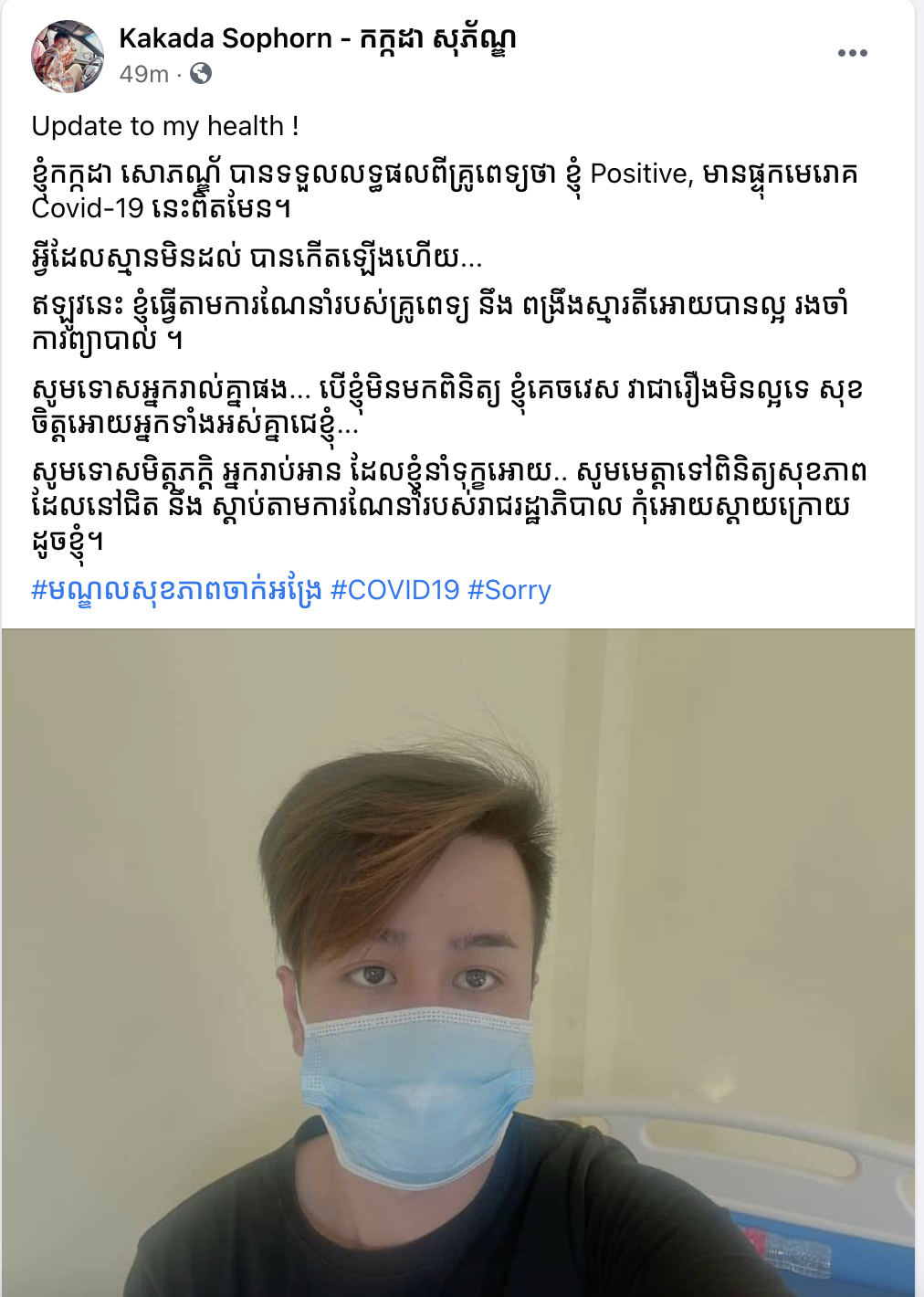Open the #COVID19 hashtag
Screen dimensions: 924x1297
[394, 590]
